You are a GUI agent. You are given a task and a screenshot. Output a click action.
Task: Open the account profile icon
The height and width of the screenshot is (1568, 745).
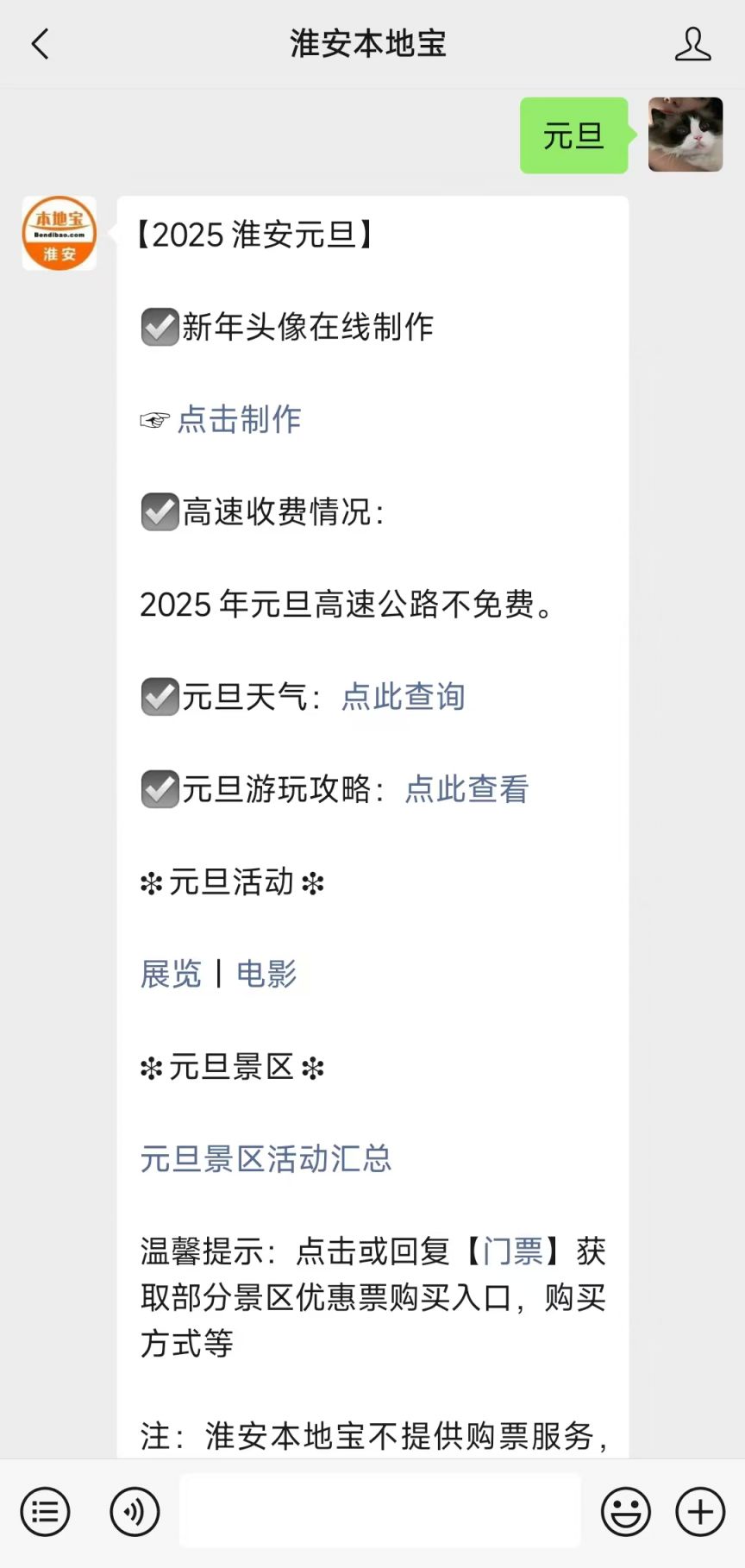692,44
